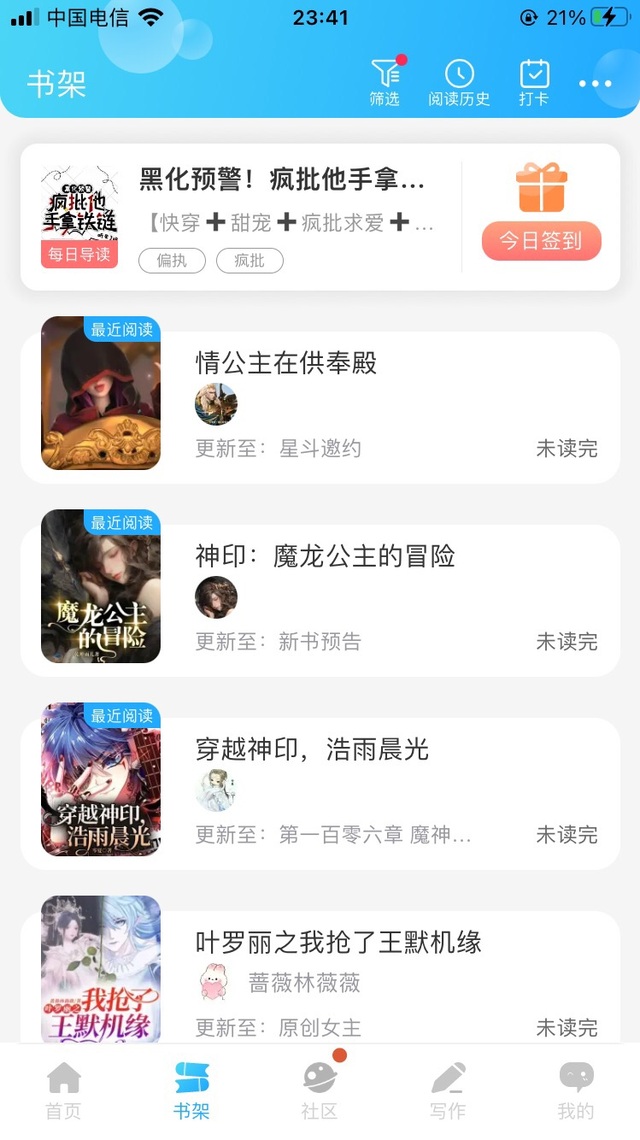The height and width of the screenshot is (1140, 640).
Task: Switch to the 社区 tab
Action: [320, 1091]
